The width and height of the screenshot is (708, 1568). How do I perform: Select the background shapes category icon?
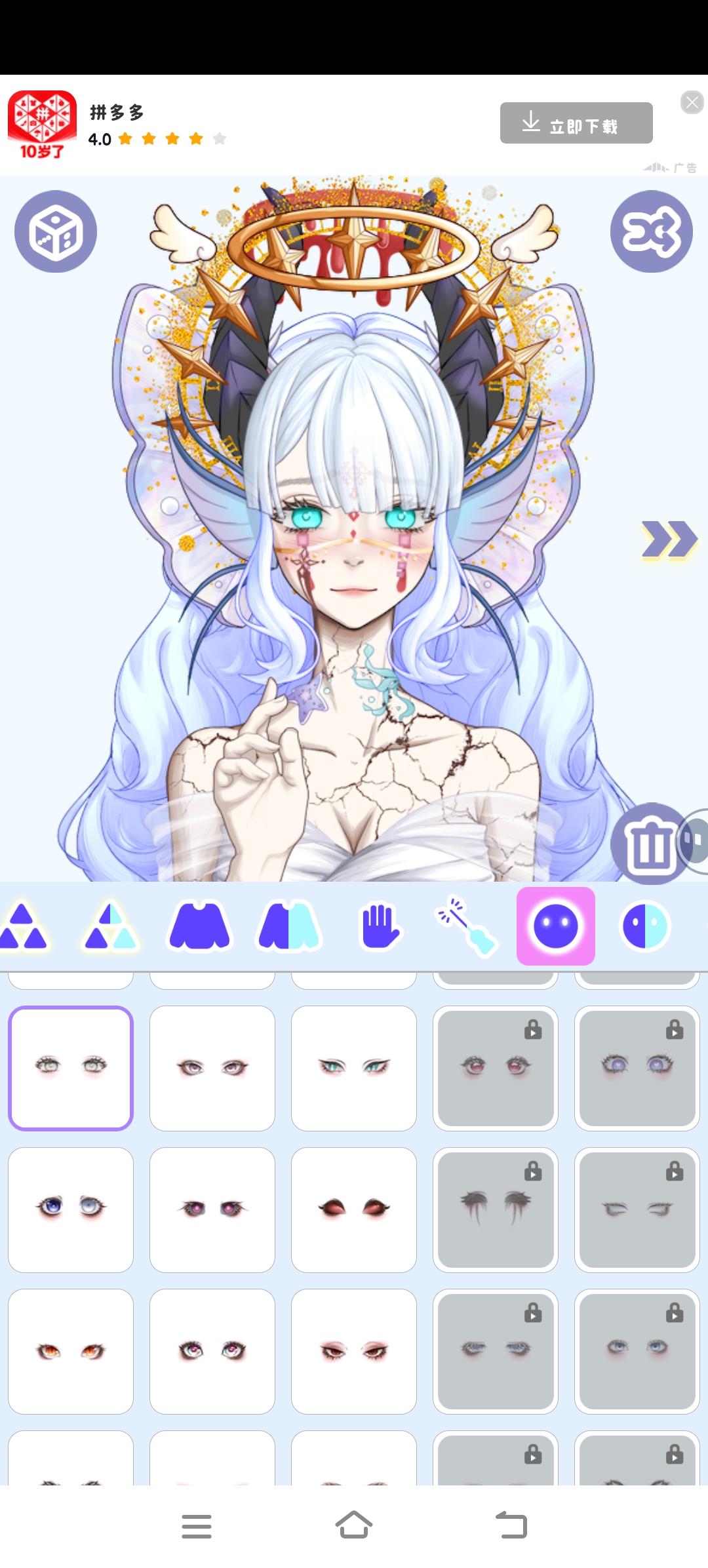point(26,926)
